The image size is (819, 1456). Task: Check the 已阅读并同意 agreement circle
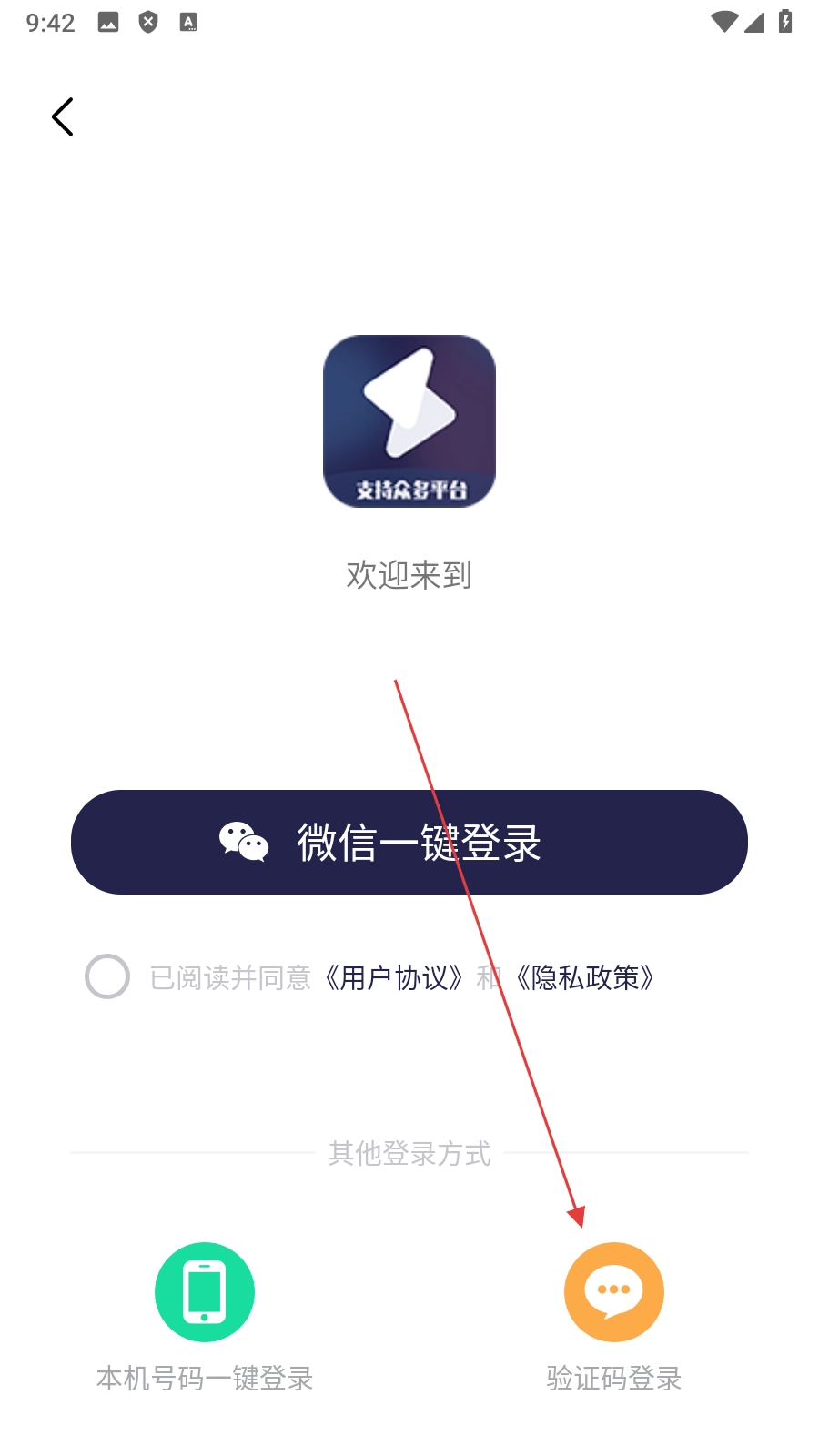(107, 976)
